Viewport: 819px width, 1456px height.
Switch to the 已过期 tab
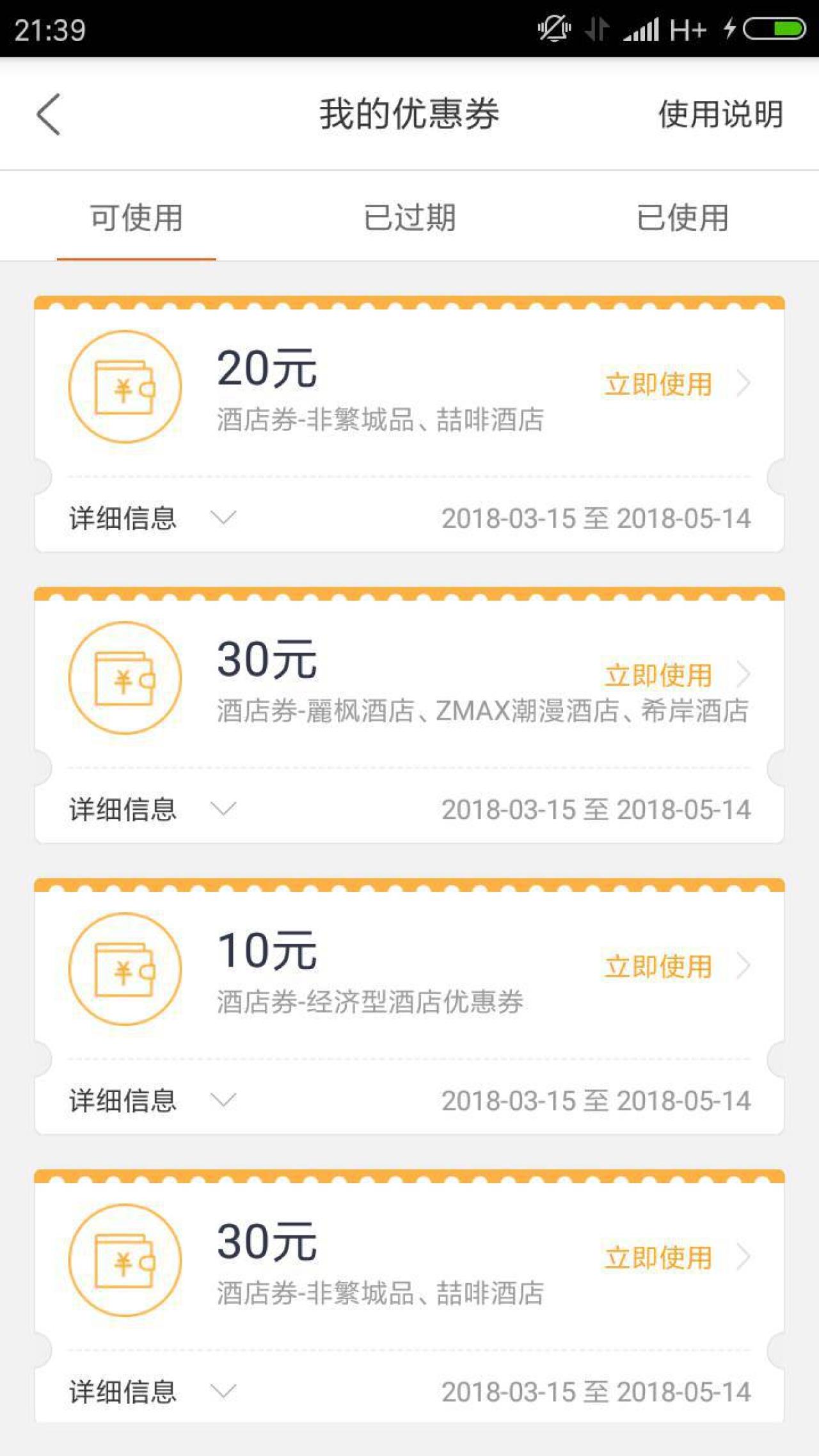point(409,218)
